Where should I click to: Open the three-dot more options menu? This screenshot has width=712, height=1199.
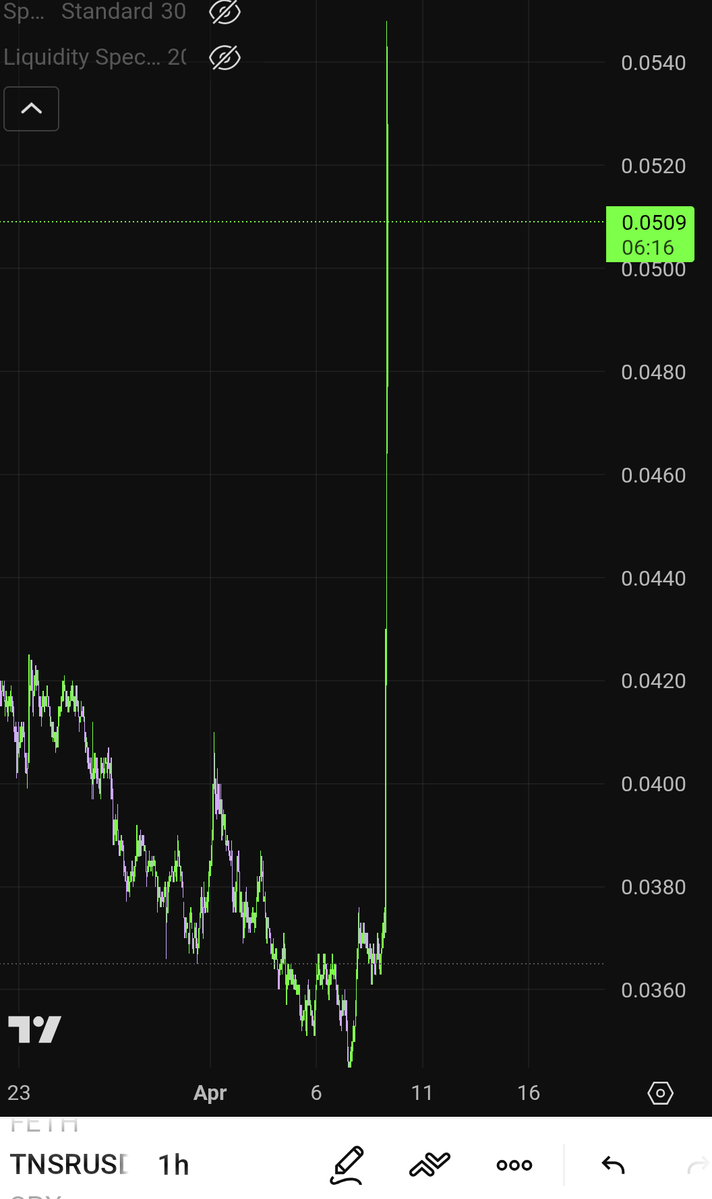514,1165
